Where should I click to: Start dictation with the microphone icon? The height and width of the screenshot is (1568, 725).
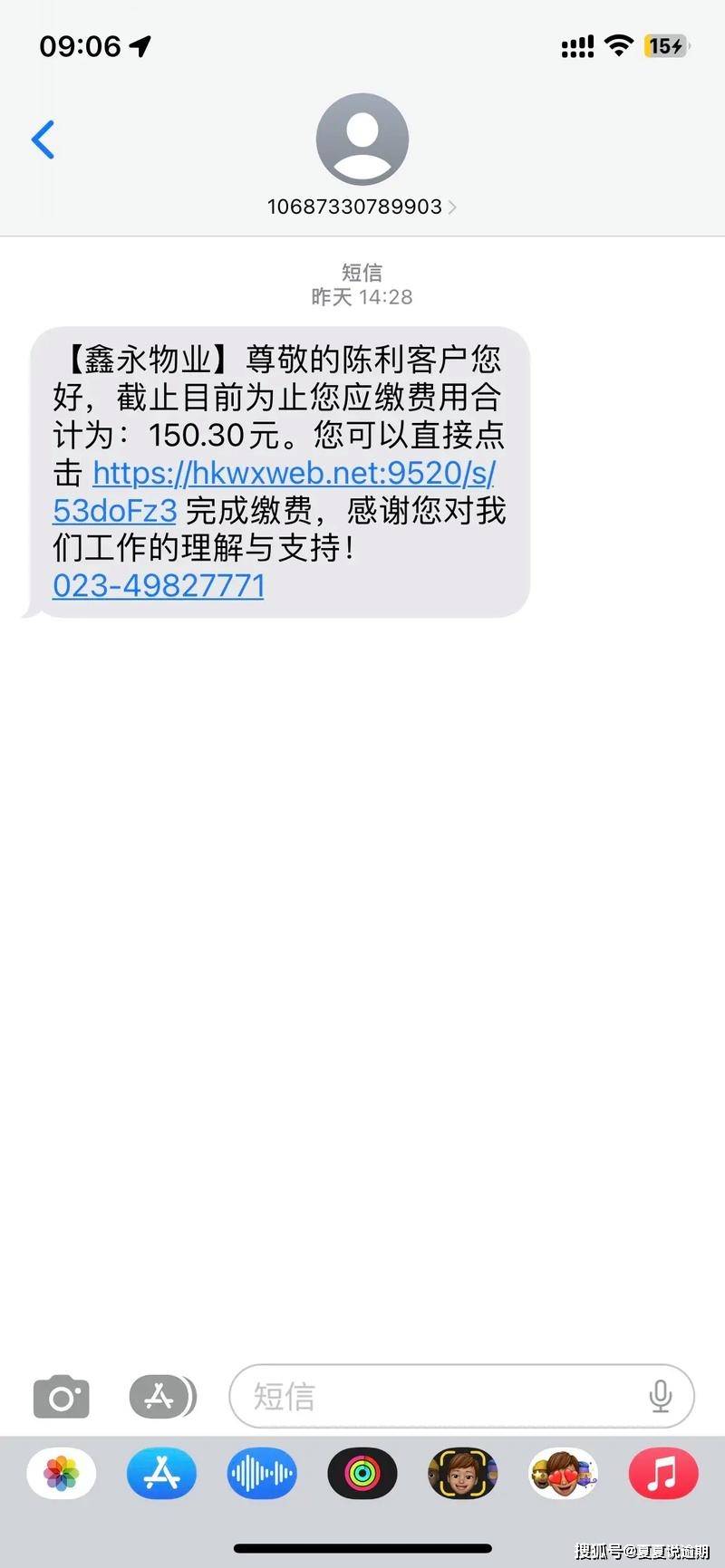(x=661, y=1396)
